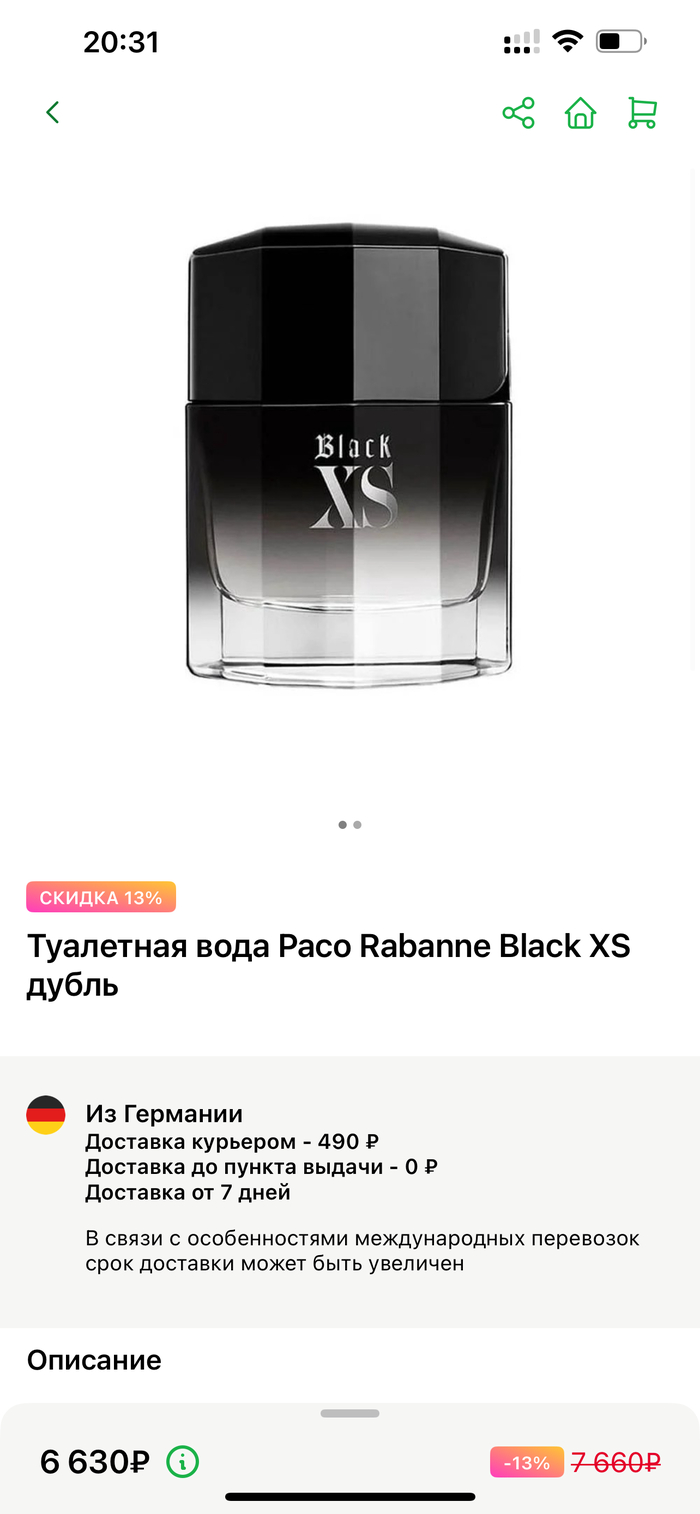700x1514 pixels.
Task: Tap the price info icon near 6 630₽
Action: (182, 1462)
